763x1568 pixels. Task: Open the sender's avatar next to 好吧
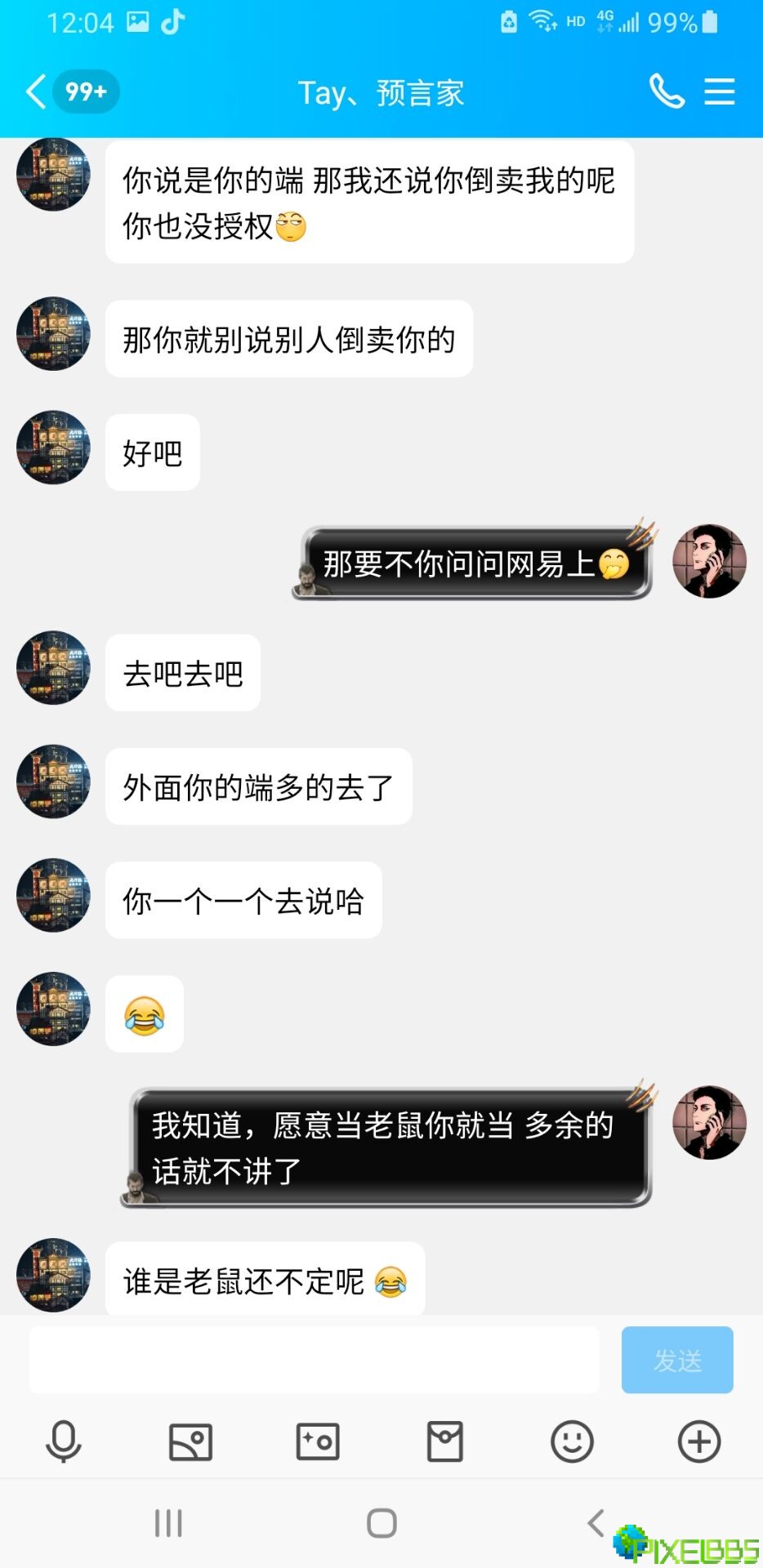point(53,448)
